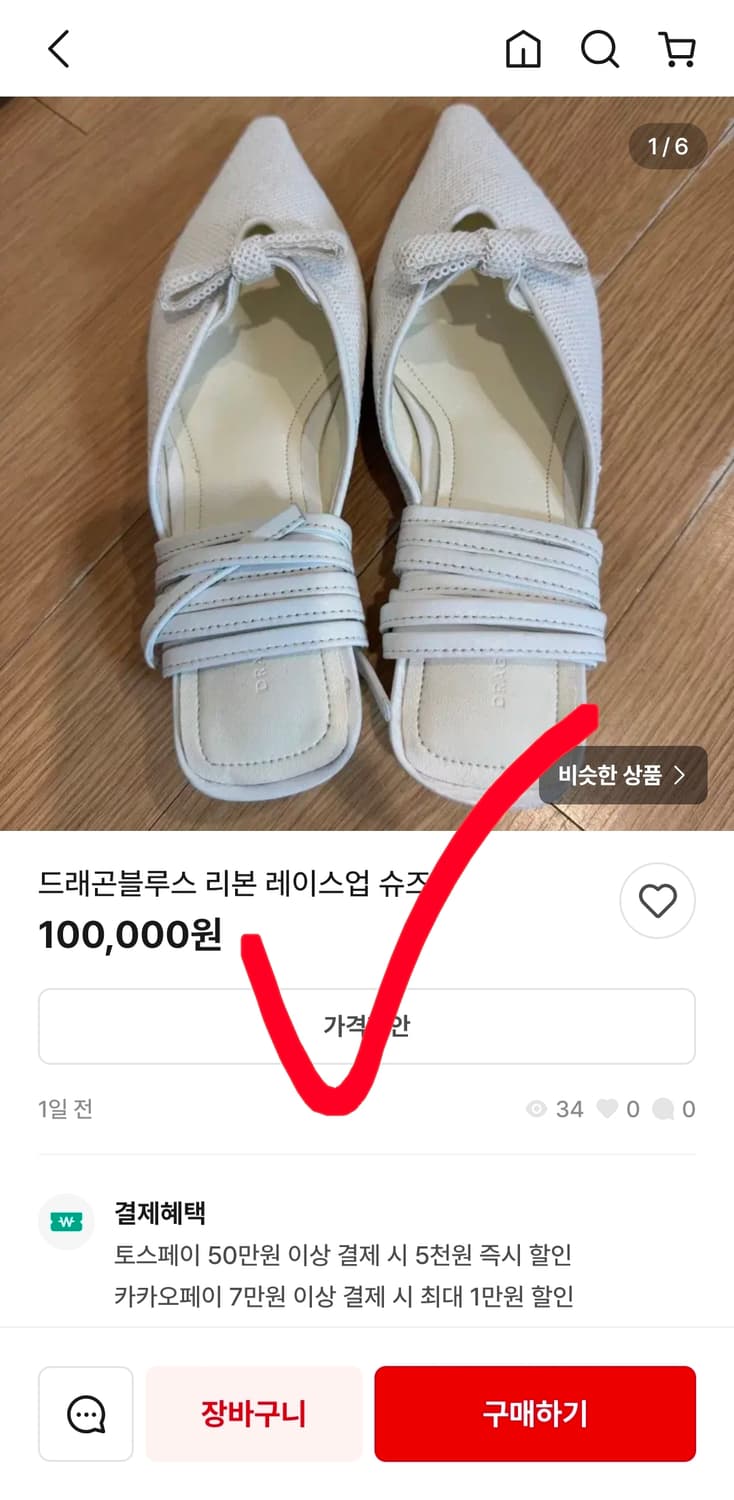The height and width of the screenshot is (1500, 734).
Task: Toggle the wishlist heart for this product
Action: pos(657,901)
